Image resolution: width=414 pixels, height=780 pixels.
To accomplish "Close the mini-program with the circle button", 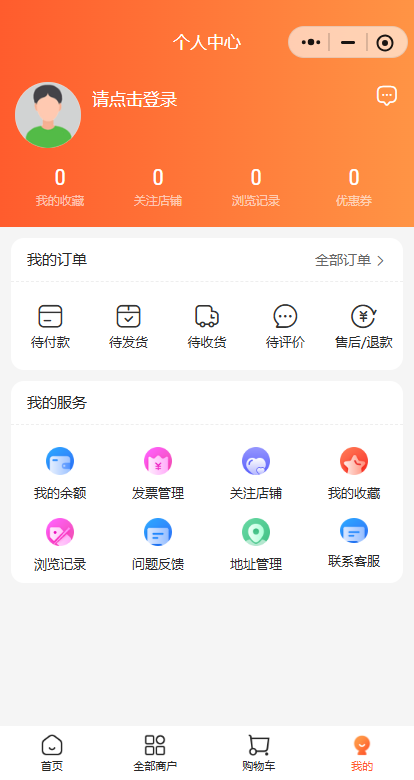I will click(385, 43).
